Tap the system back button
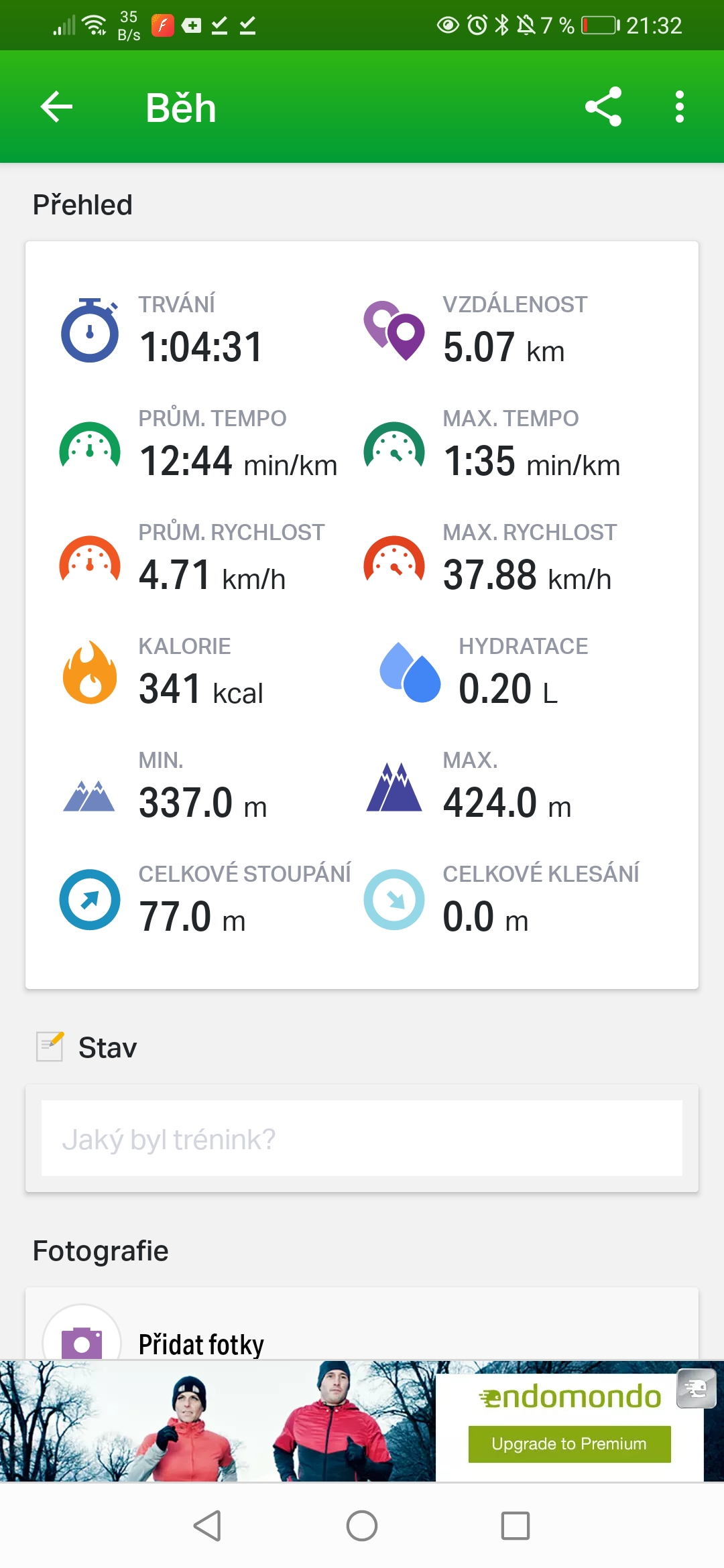This screenshot has width=724, height=1568. [x=207, y=1526]
